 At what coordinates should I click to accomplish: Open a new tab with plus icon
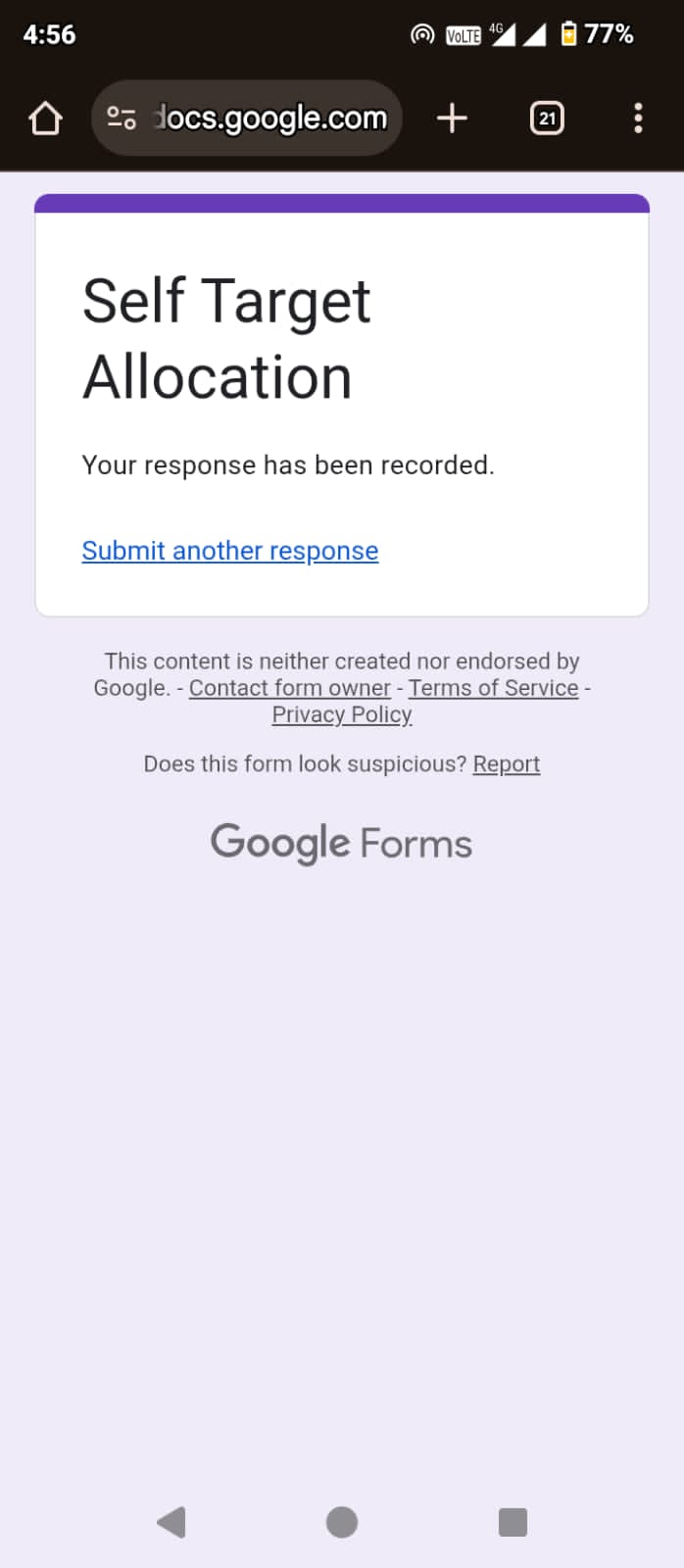452,119
